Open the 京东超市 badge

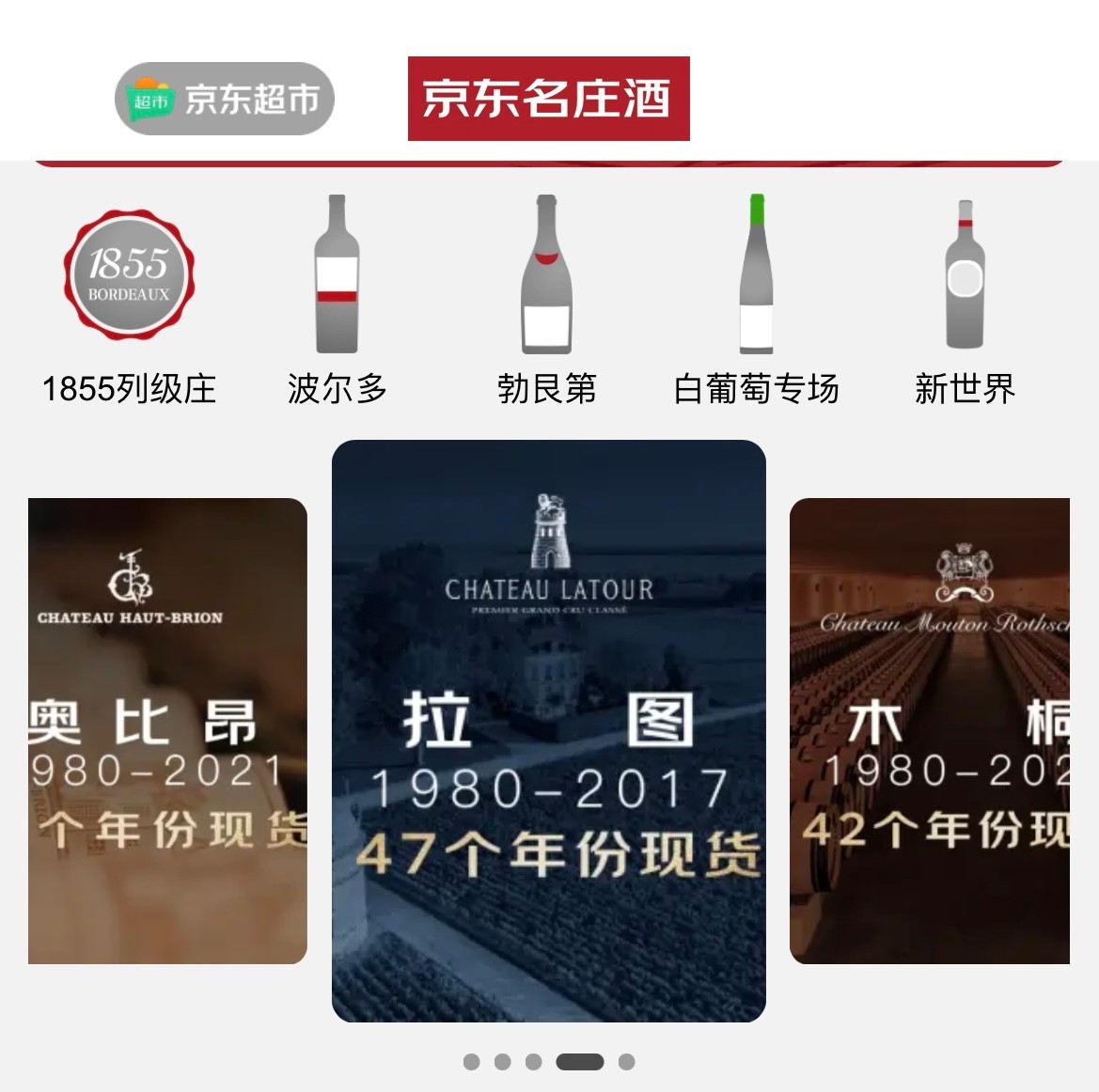click(x=224, y=99)
